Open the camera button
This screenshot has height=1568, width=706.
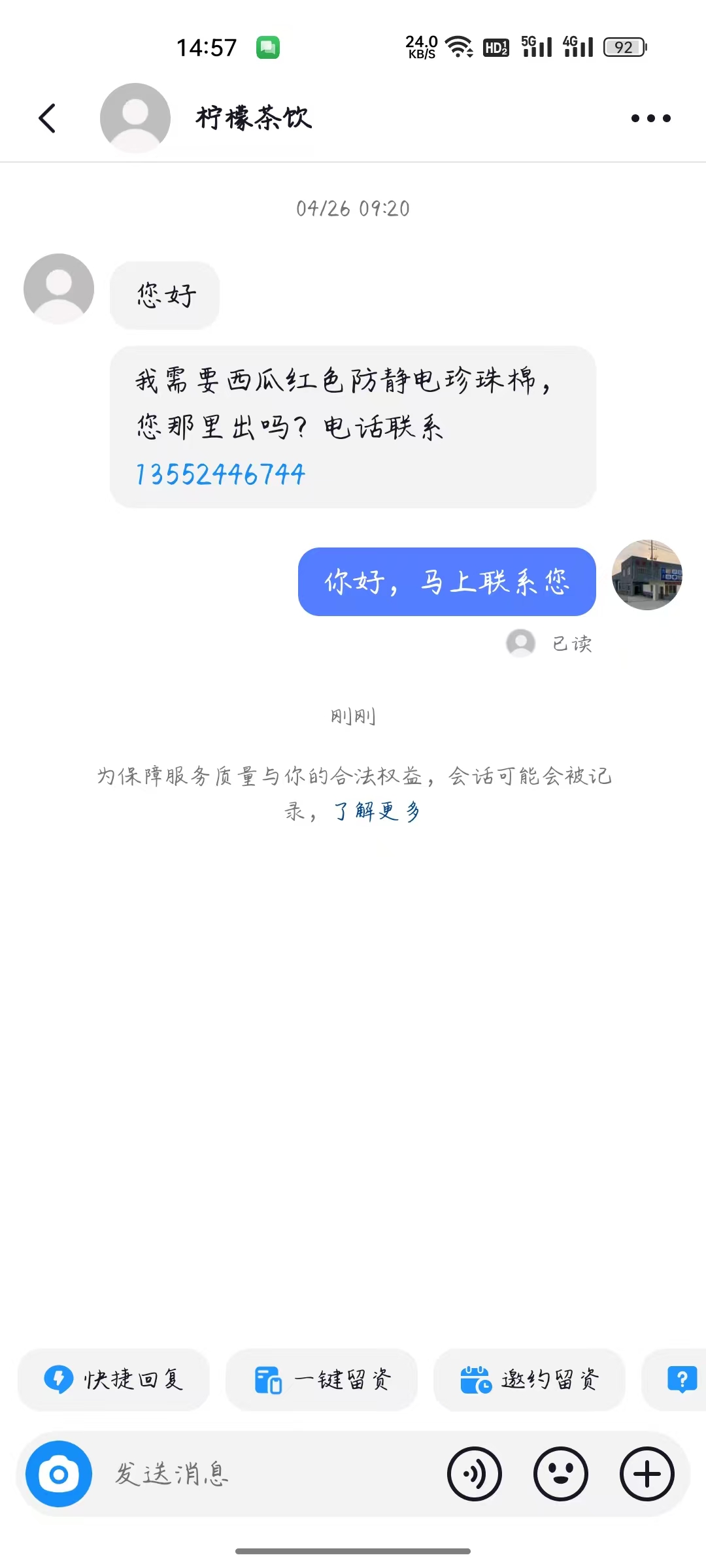59,1475
